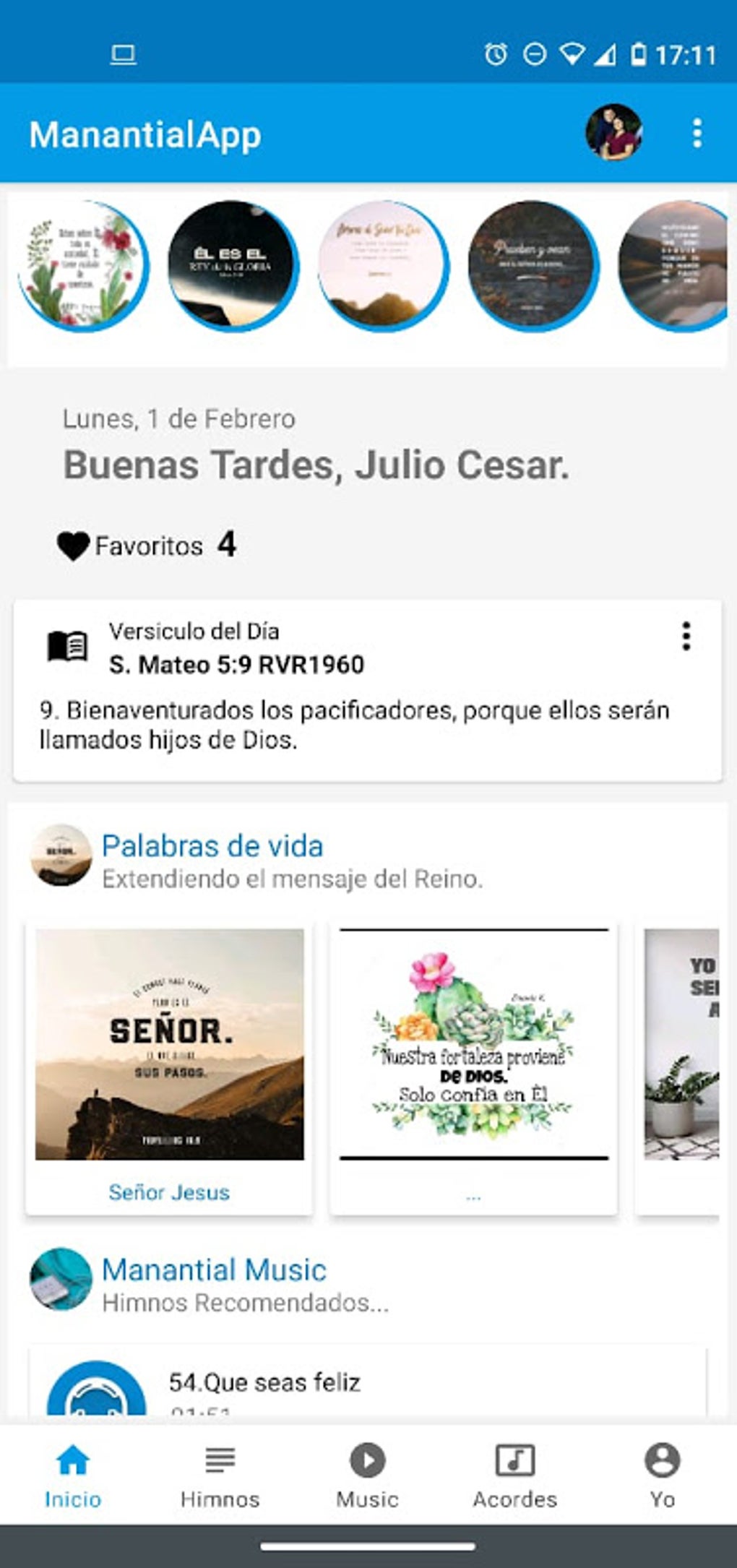
Task: Play hymn 54. Que seas feliz
Action: (x=96, y=1391)
